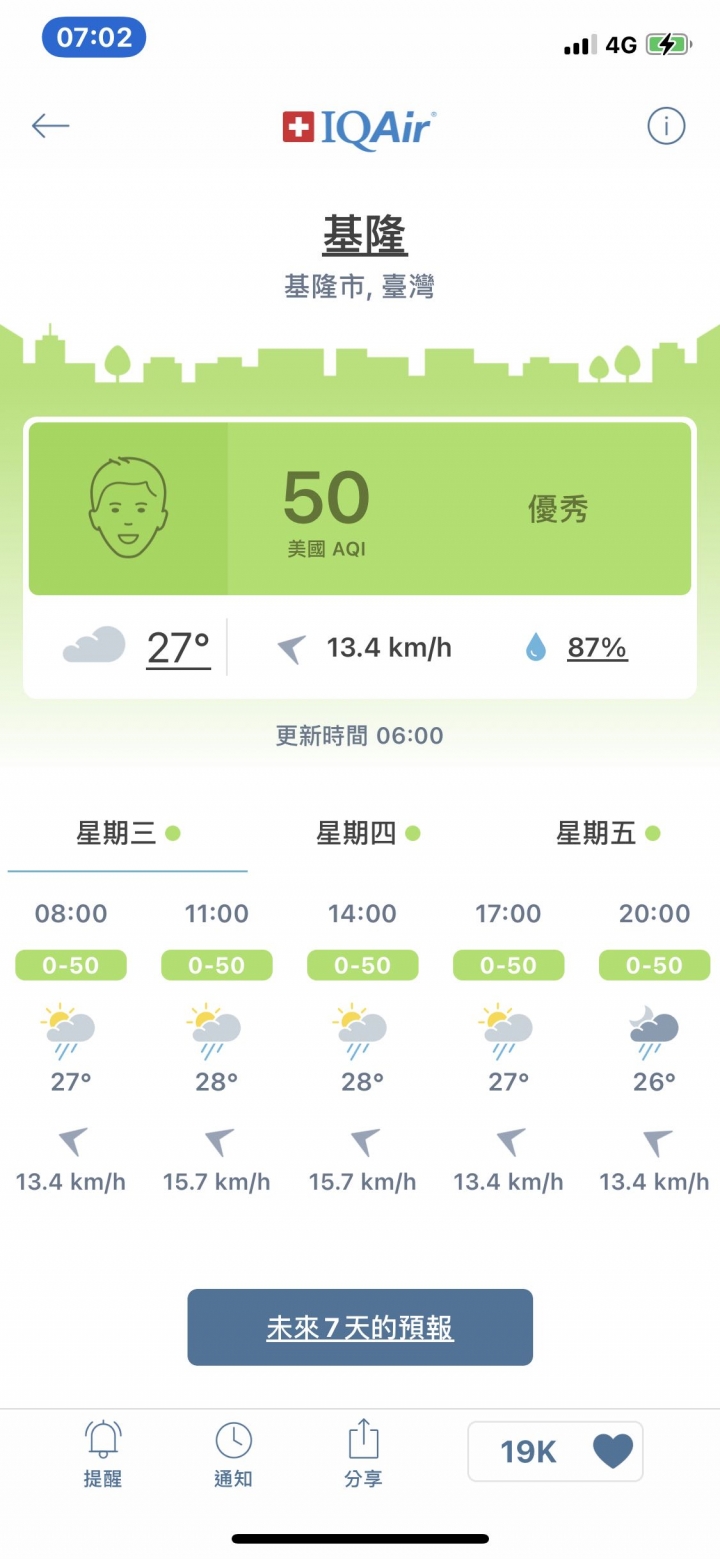Favorite this city with the 19K heart
The height and width of the screenshot is (1559, 720).
(555, 1451)
